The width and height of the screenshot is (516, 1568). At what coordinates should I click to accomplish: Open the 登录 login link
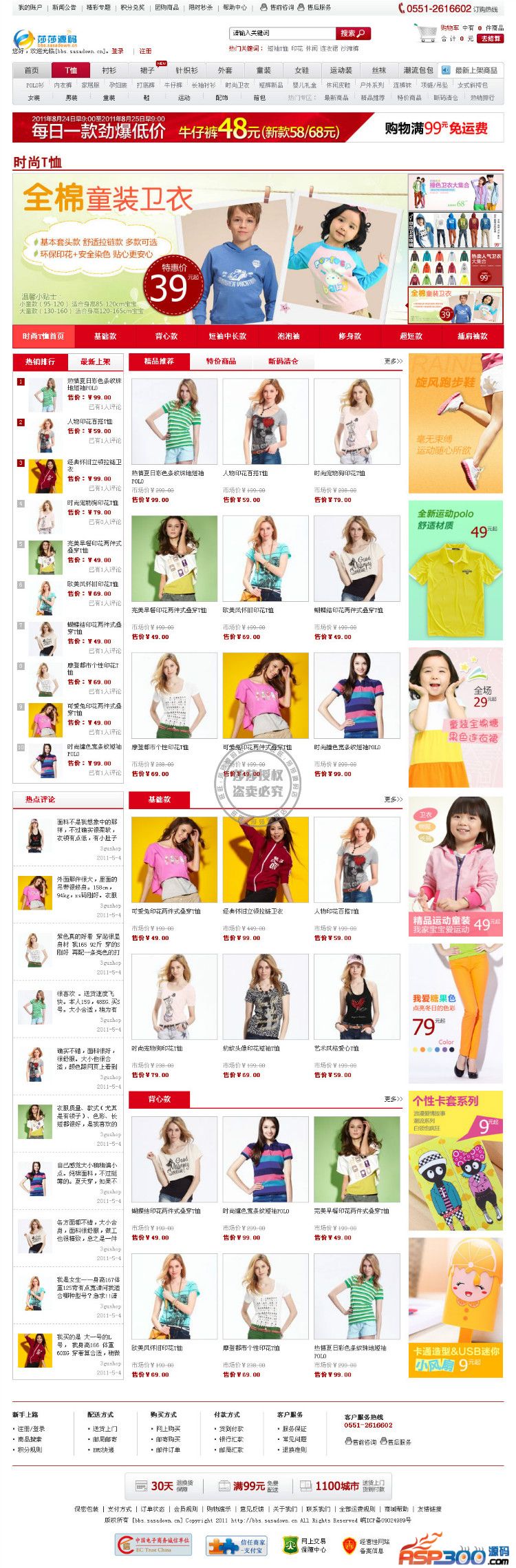(118, 51)
